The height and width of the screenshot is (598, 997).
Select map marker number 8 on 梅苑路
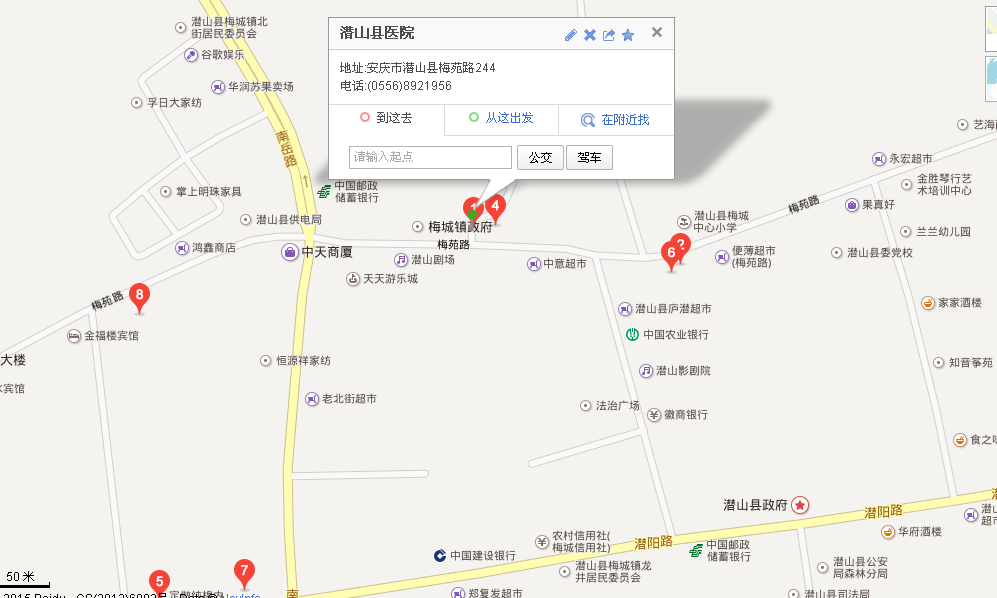point(140,295)
